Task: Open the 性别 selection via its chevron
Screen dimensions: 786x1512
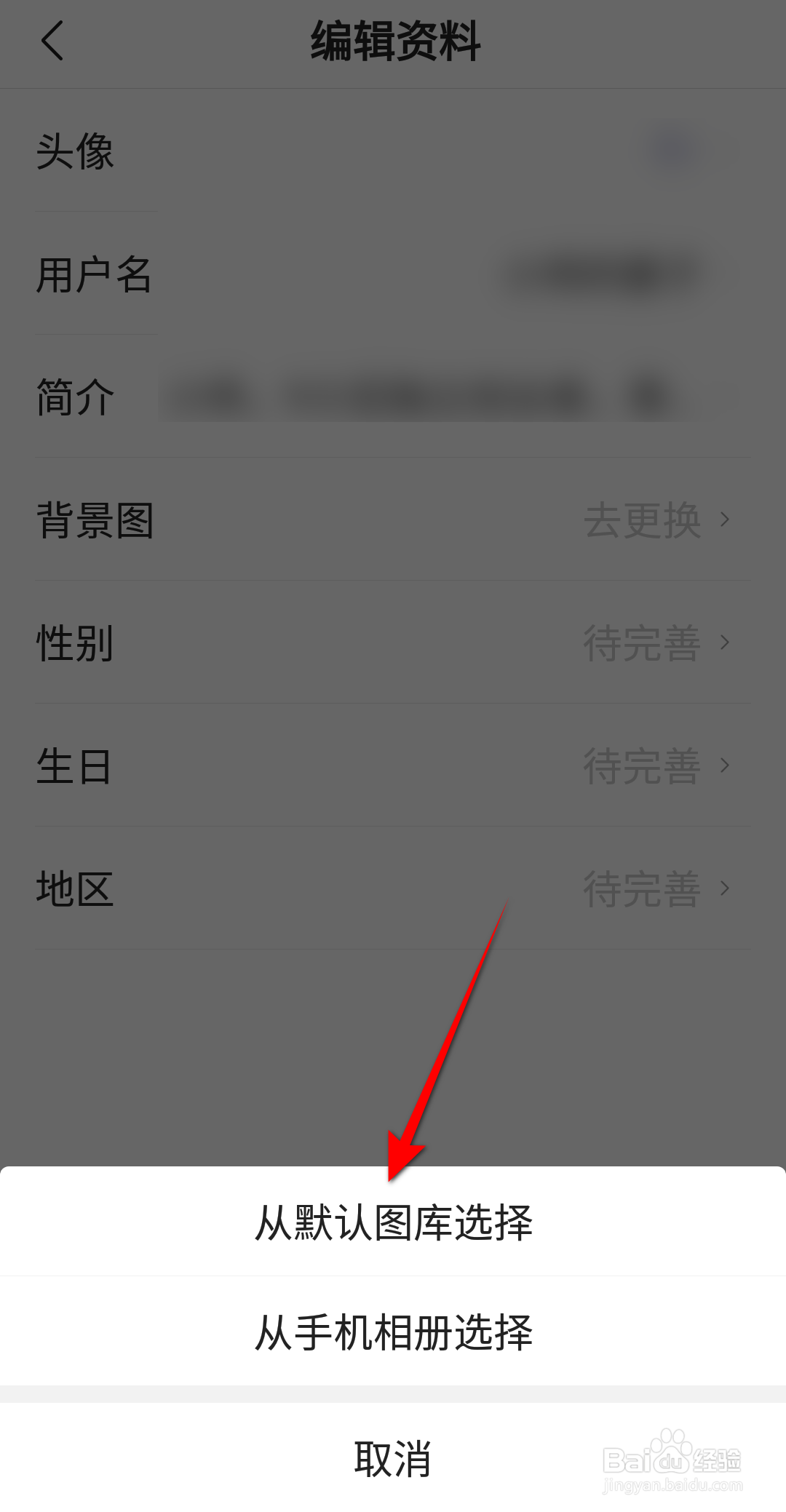Action: coord(726,642)
